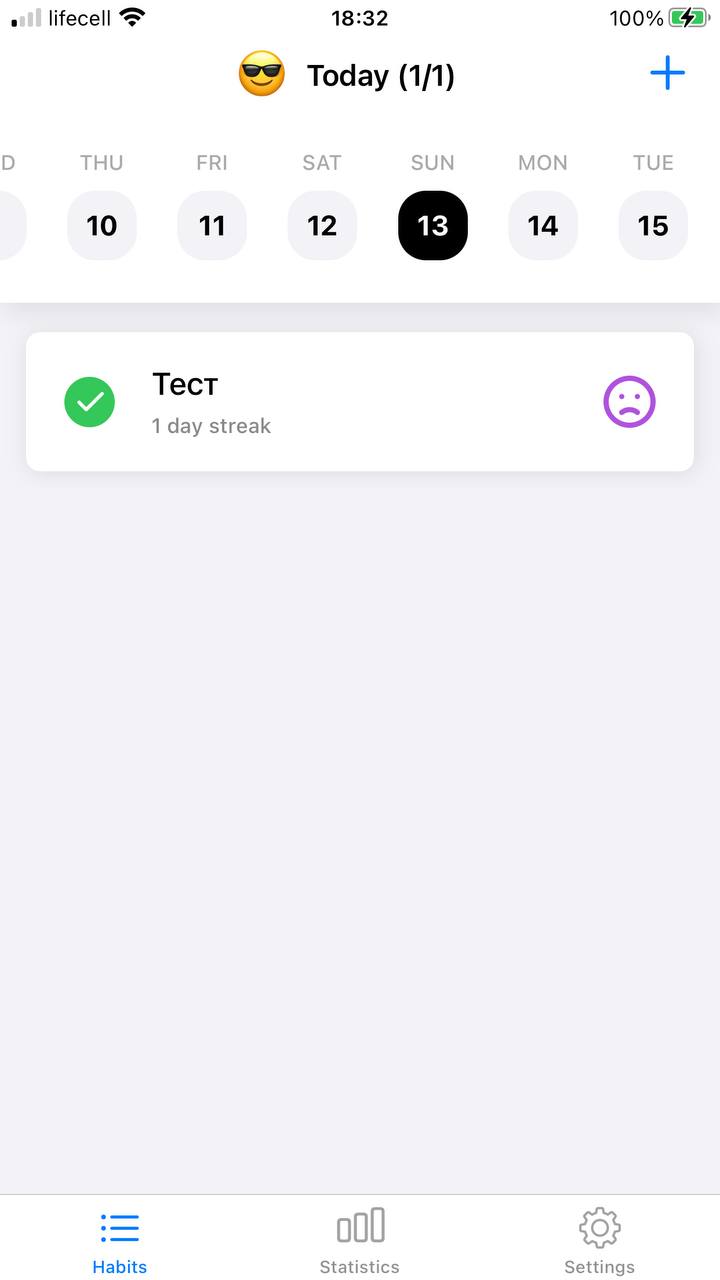Go to the Settings tab
This screenshot has height=1280, width=720.
pos(599,1240)
